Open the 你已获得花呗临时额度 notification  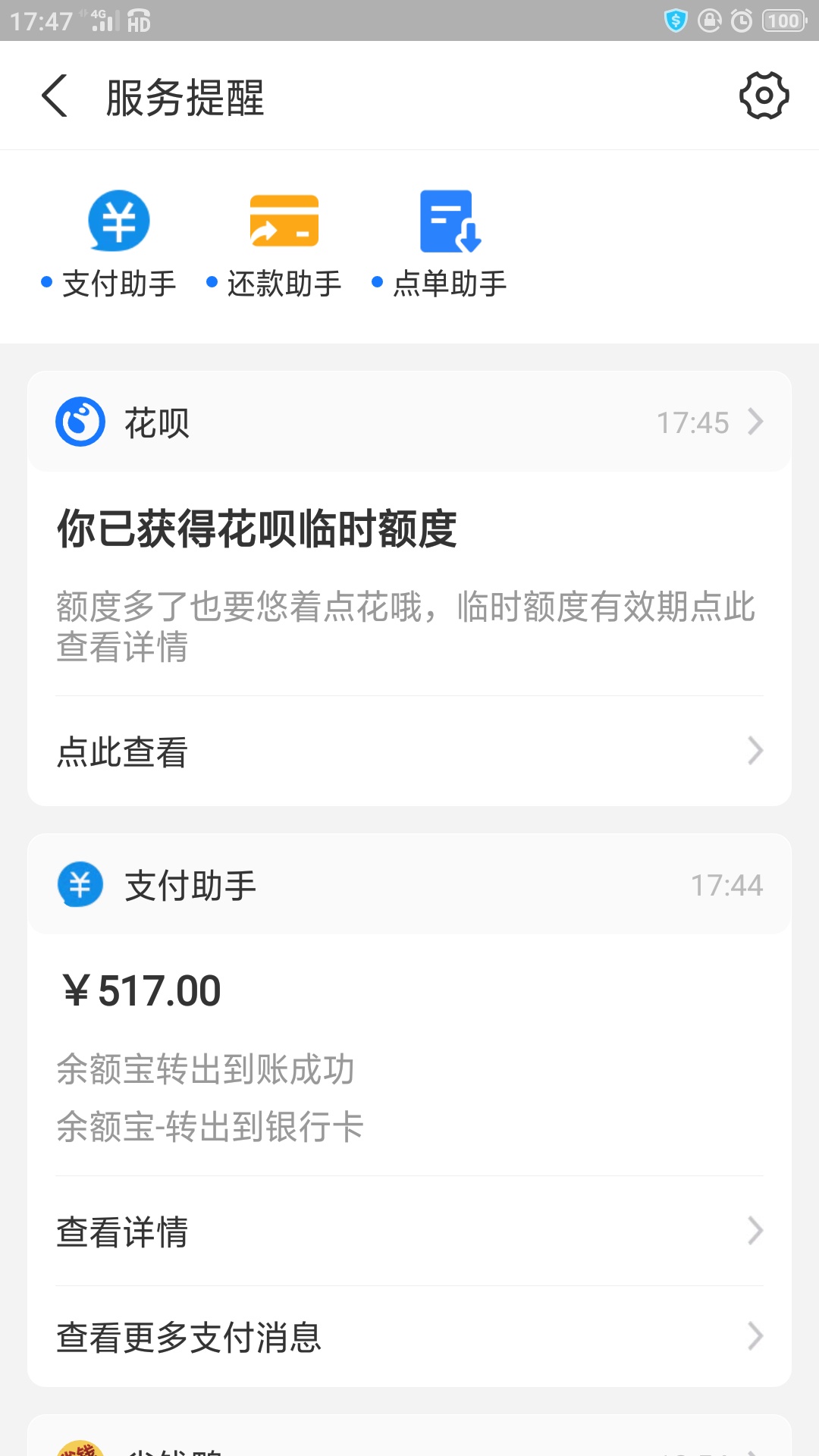pos(409,584)
